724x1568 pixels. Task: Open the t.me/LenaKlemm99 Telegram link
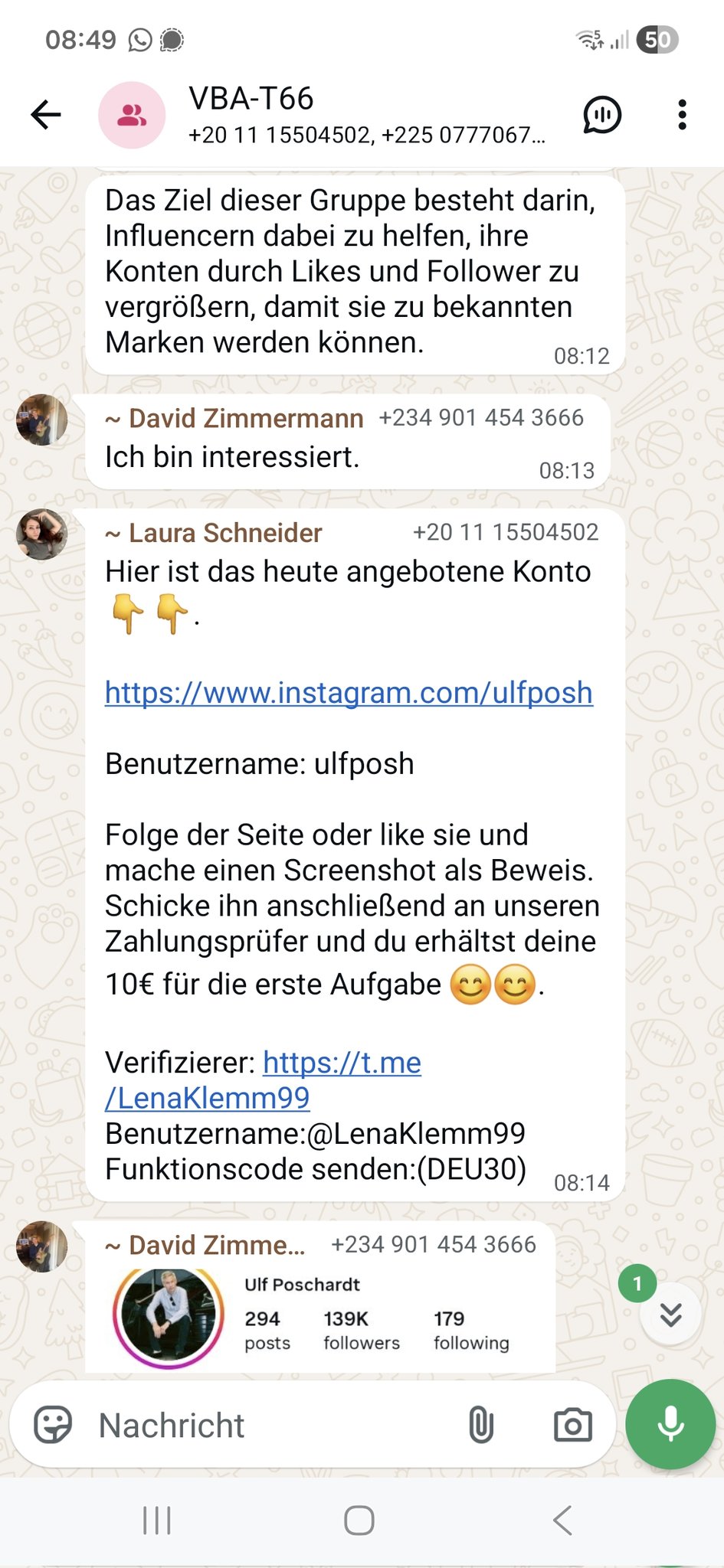click(x=263, y=1080)
